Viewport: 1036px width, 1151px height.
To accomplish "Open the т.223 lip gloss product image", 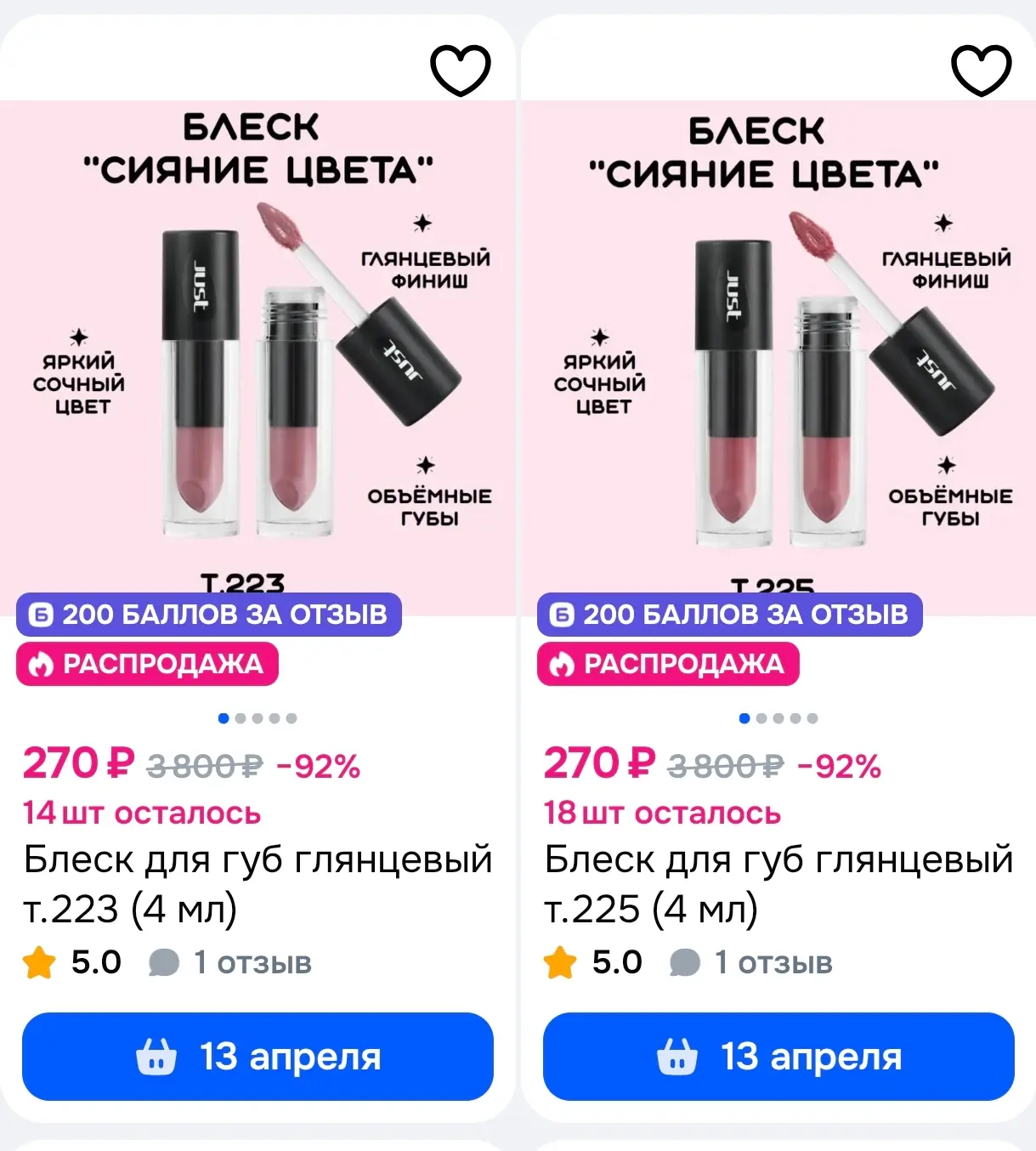I will (x=257, y=357).
